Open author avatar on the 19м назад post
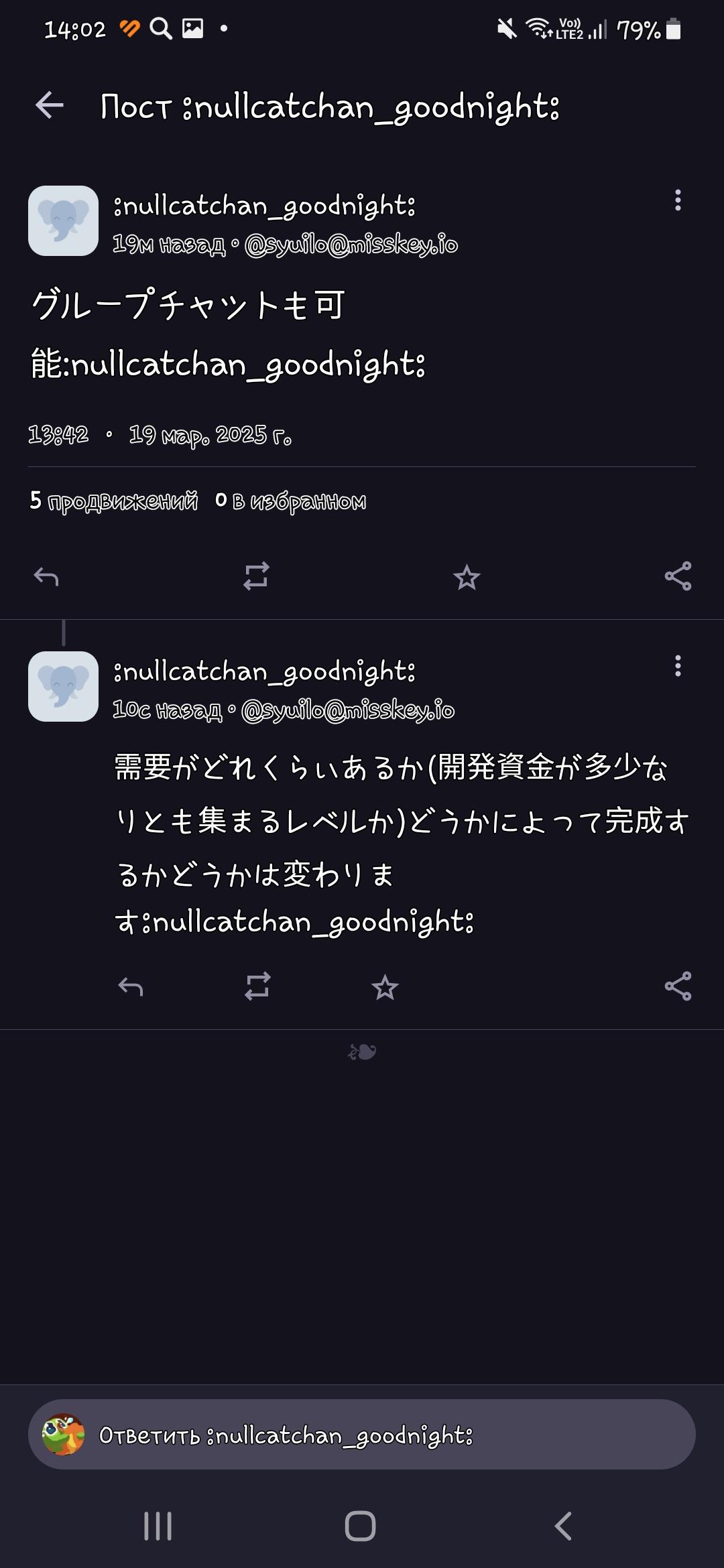The width and height of the screenshot is (724, 1568). pyautogui.click(x=64, y=221)
